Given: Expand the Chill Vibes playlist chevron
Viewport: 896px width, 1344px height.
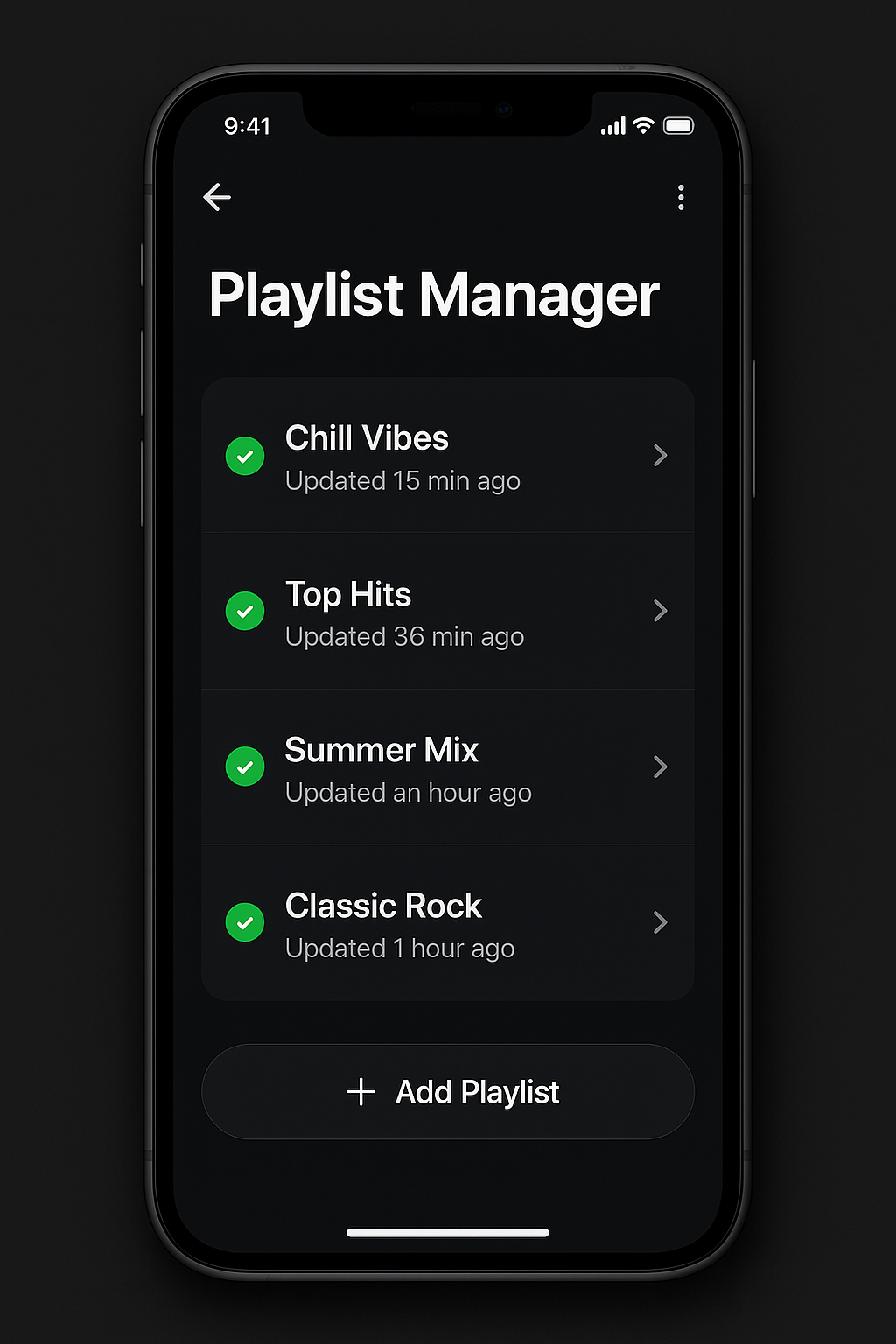Looking at the screenshot, I should 661,456.
